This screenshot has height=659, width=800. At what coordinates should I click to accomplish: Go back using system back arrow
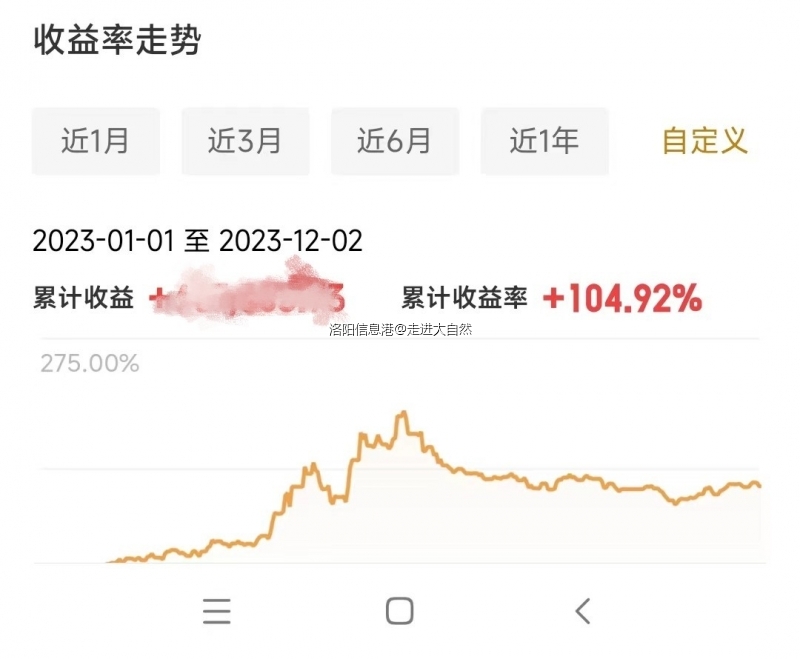pyautogui.click(x=583, y=611)
